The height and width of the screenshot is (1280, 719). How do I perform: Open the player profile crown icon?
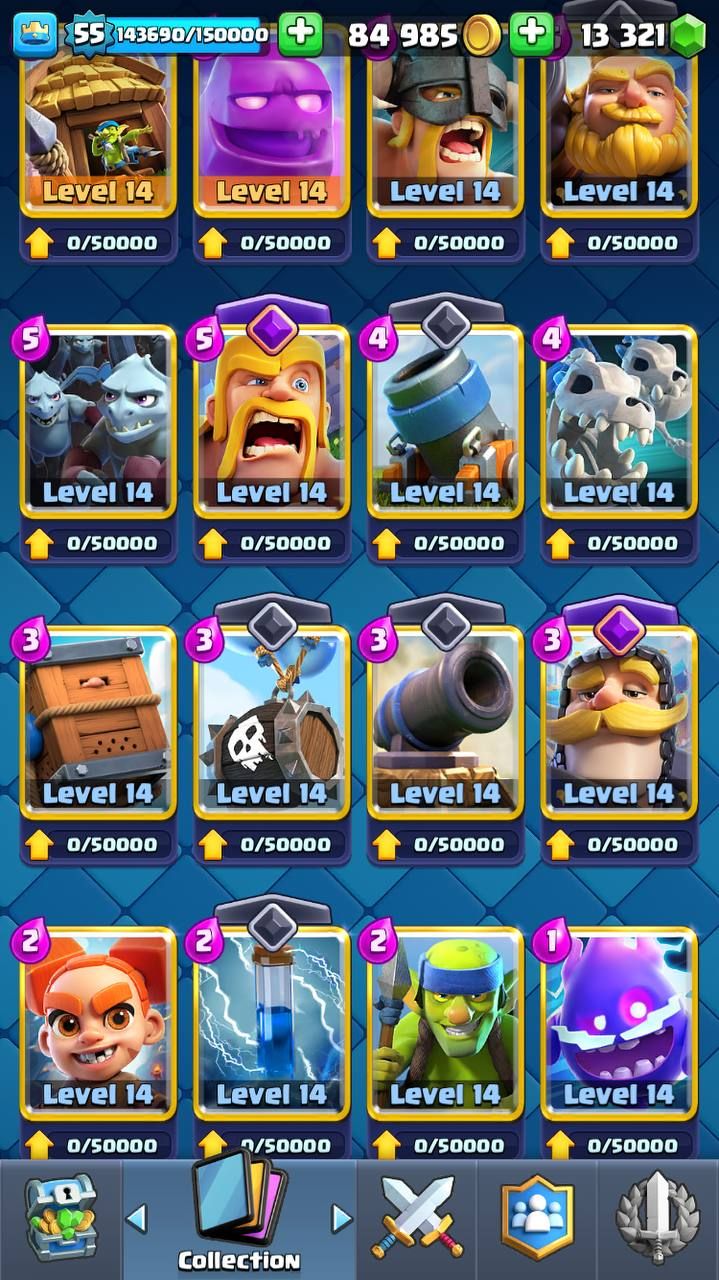point(34,35)
